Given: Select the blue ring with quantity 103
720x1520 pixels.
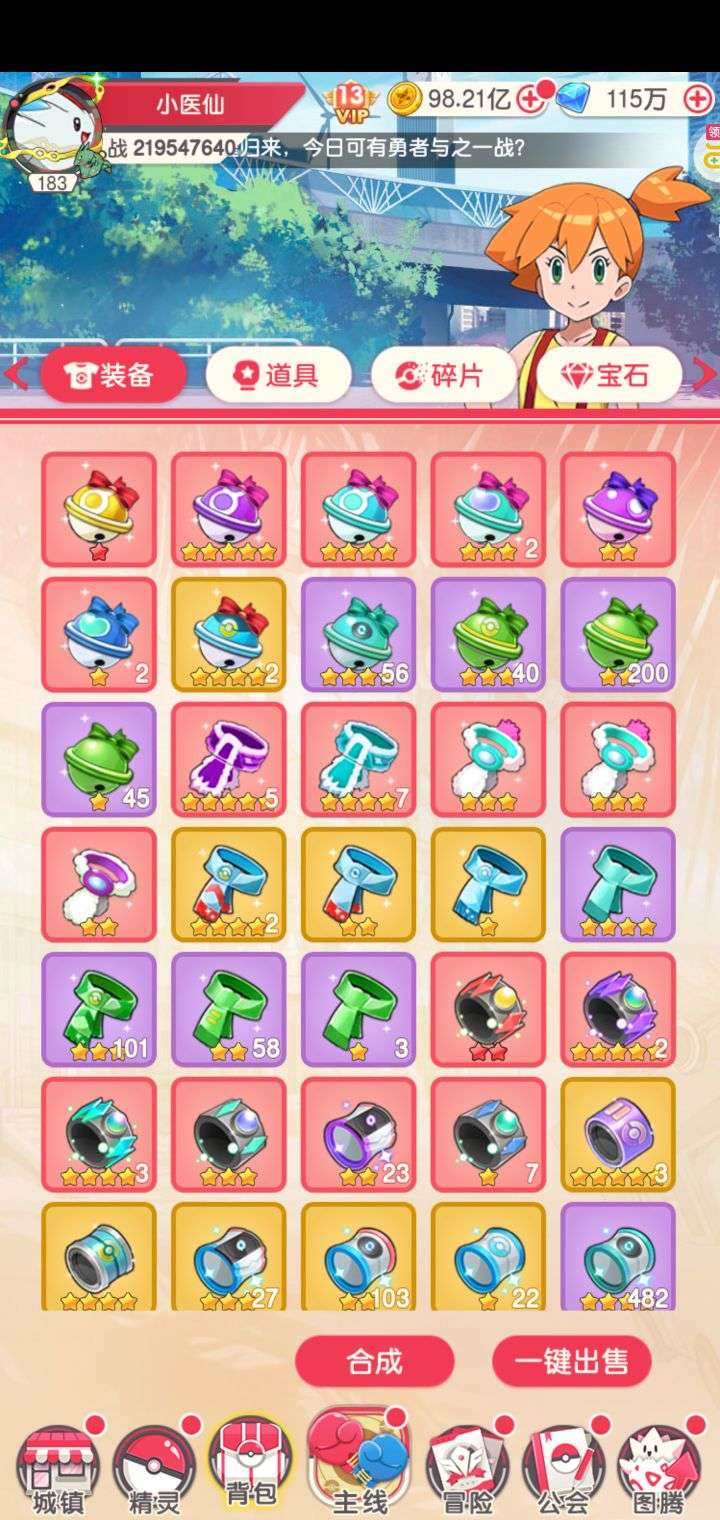Looking at the screenshot, I should point(358,1258).
